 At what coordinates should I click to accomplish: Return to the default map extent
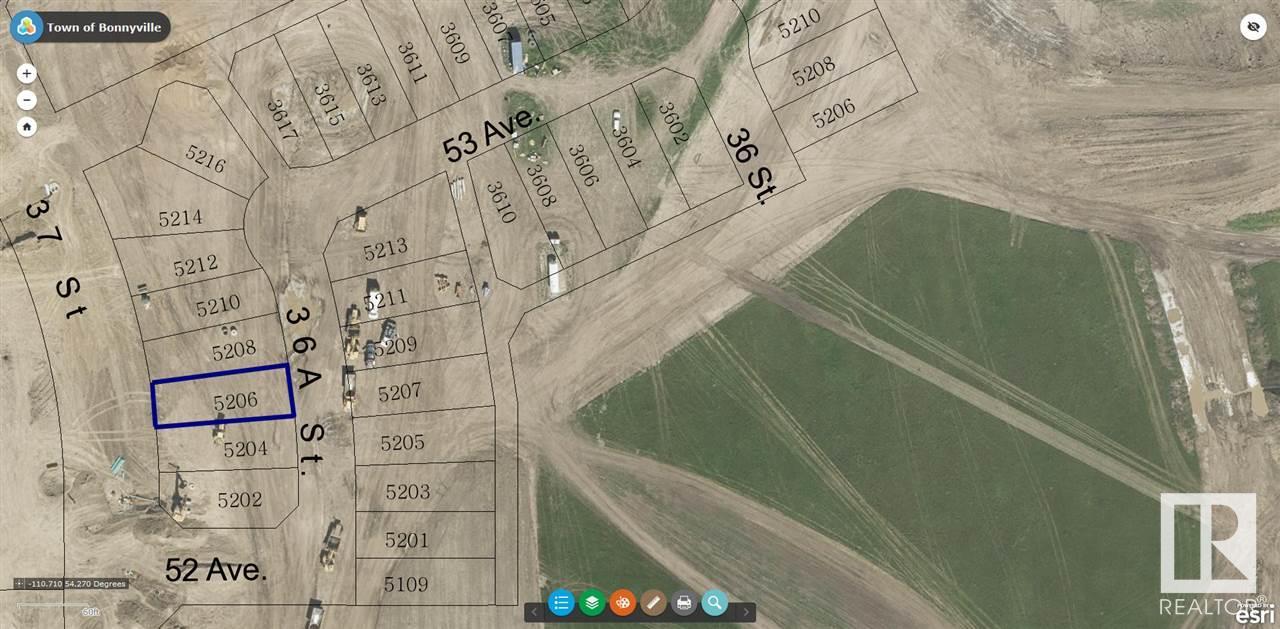[27, 126]
